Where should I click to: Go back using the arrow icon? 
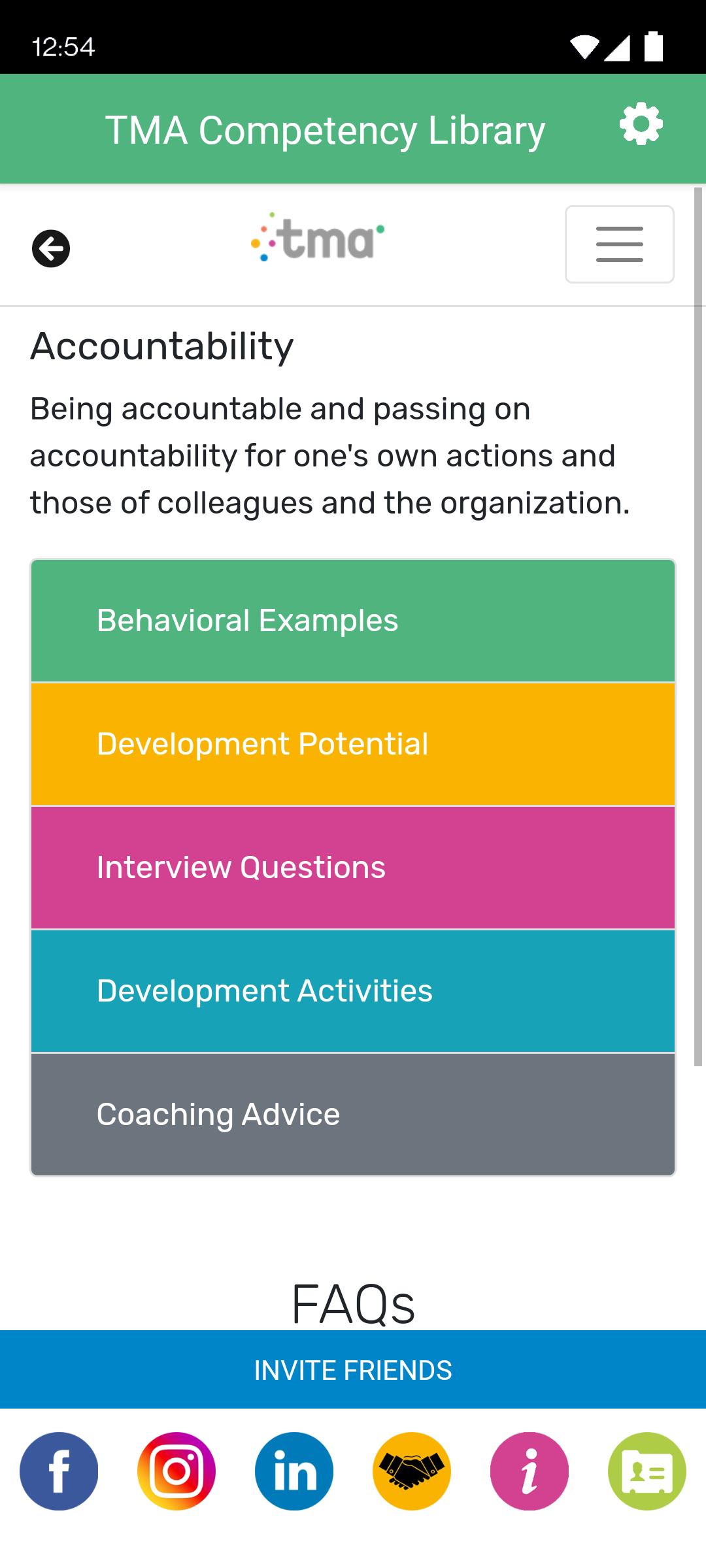[51, 249]
